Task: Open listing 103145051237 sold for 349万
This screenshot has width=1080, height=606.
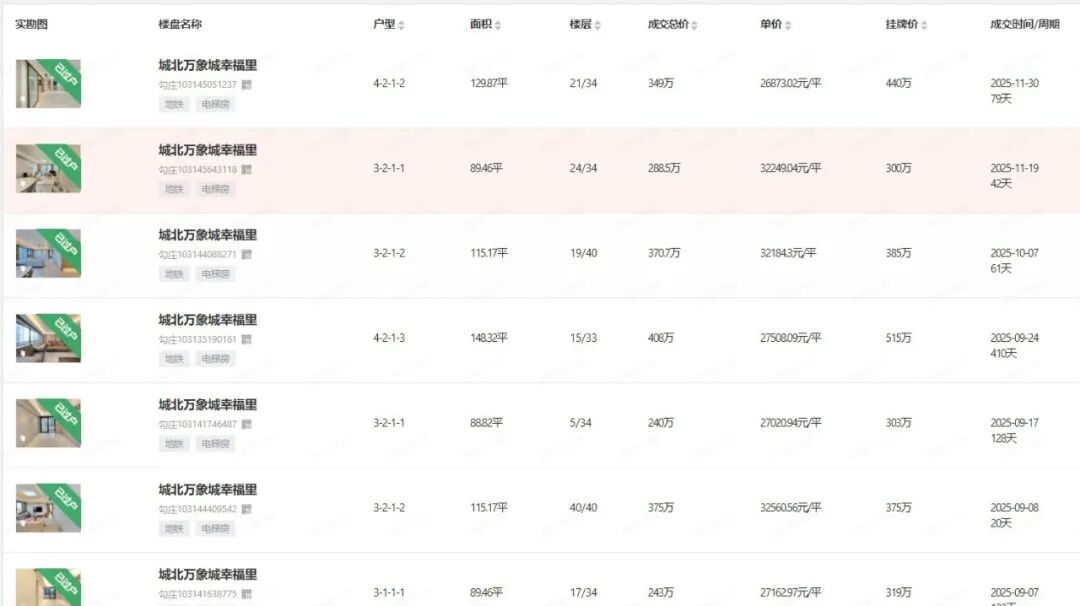Action: point(207,65)
